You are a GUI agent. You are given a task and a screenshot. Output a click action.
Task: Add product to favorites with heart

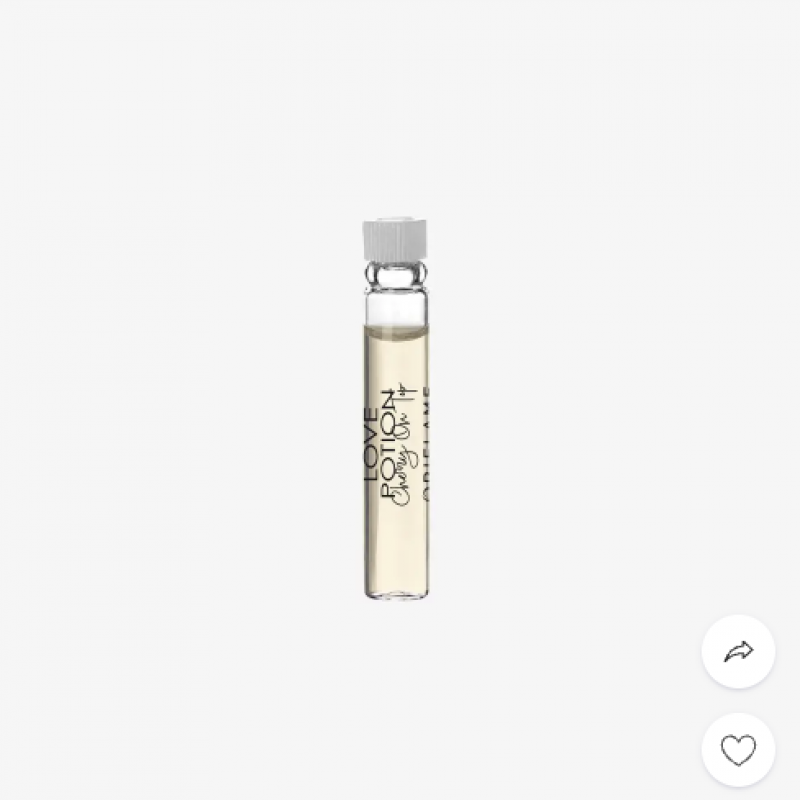[x=738, y=750]
